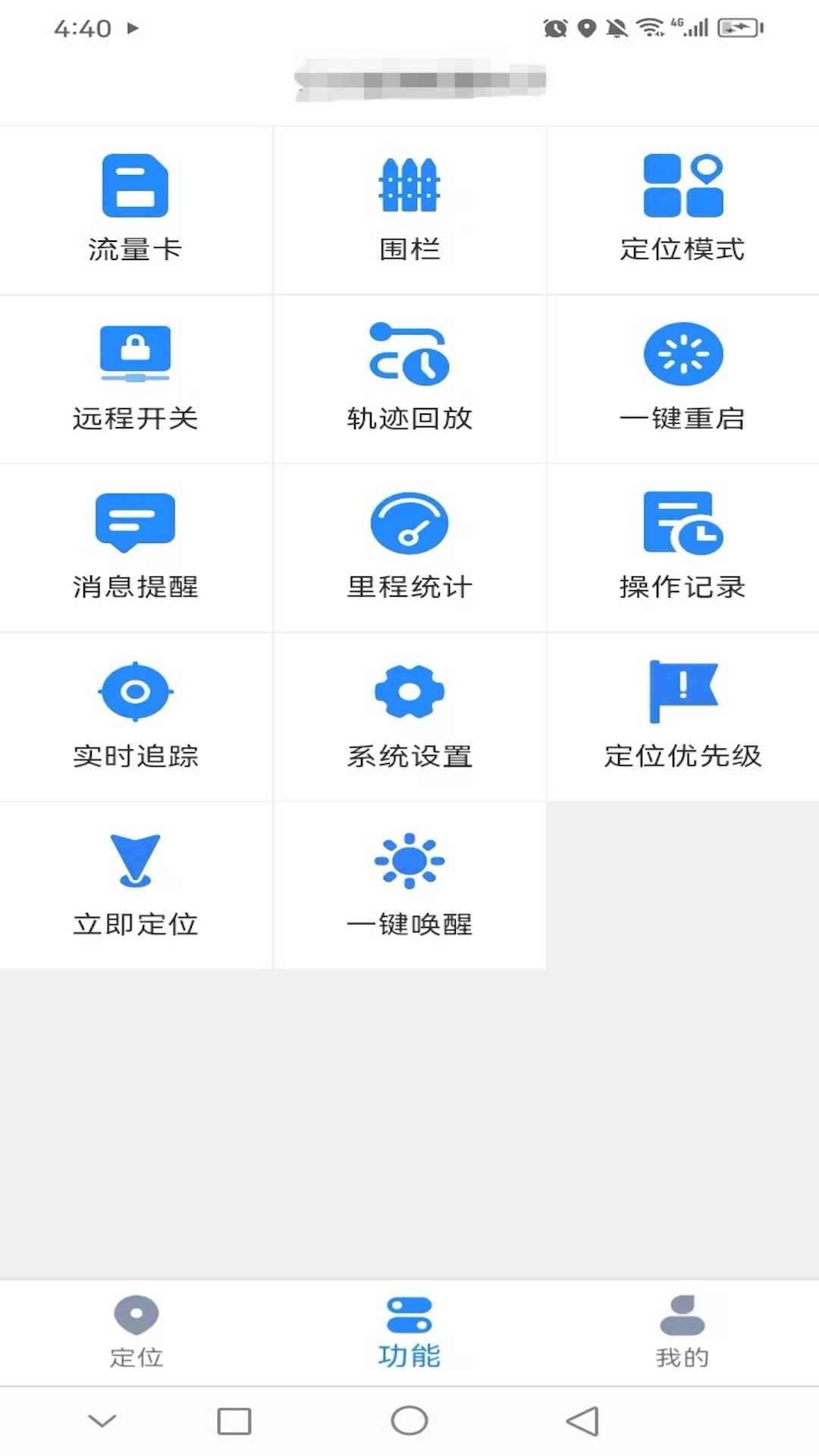View 里程统计 mileage statistics
Image resolution: width=819 pixels, height=1456 pixels.
(x=409, y=547)
